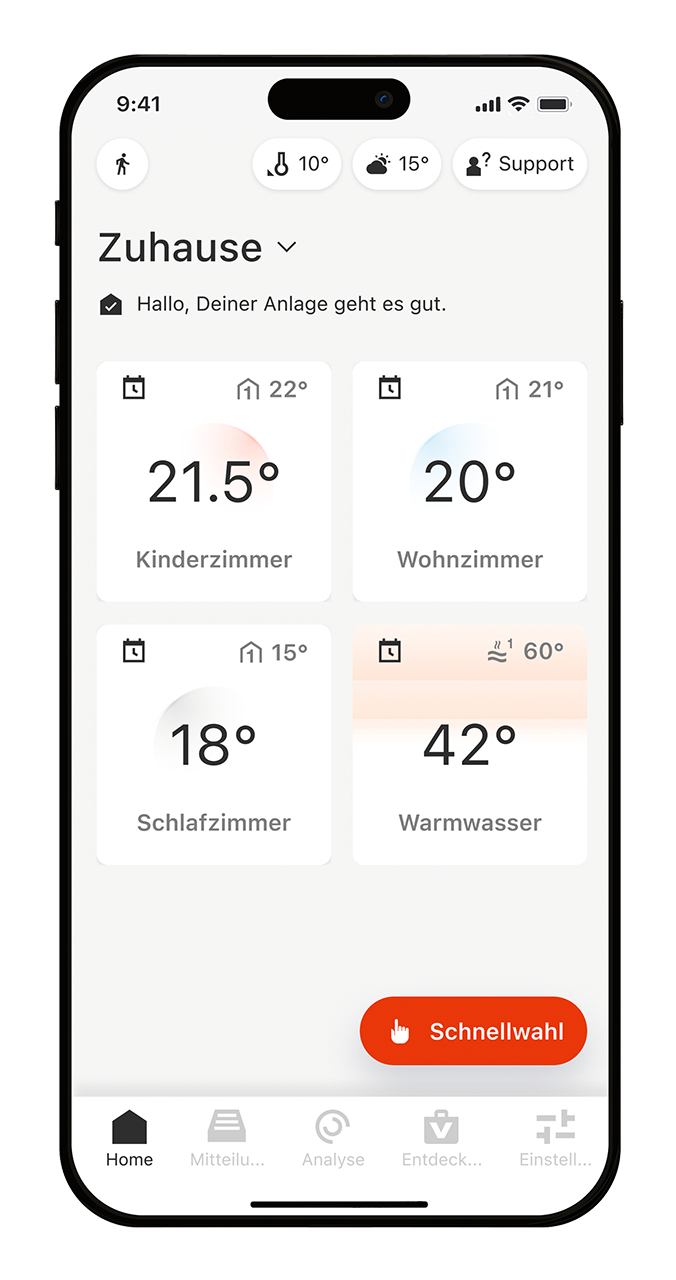Open the Schlafzimmer room card
Image resolution: width=676 pixels, height=1280 pixels.
point(214,745)
